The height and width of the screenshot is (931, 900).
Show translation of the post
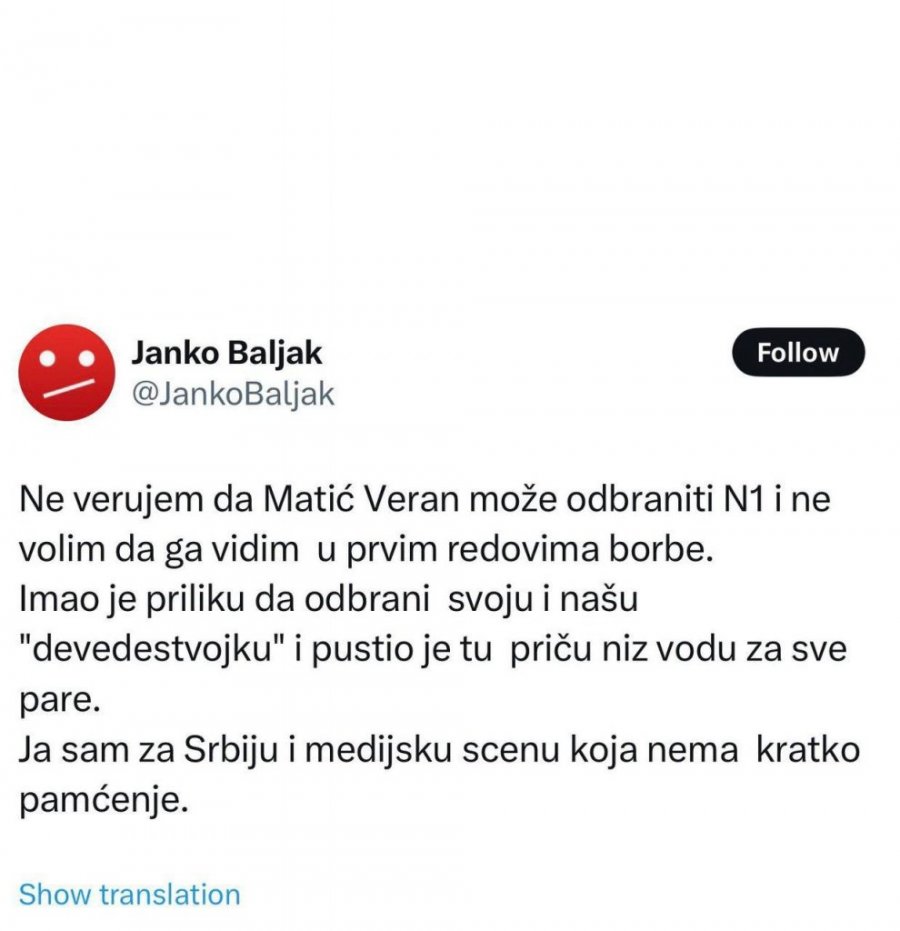point(130,894)
